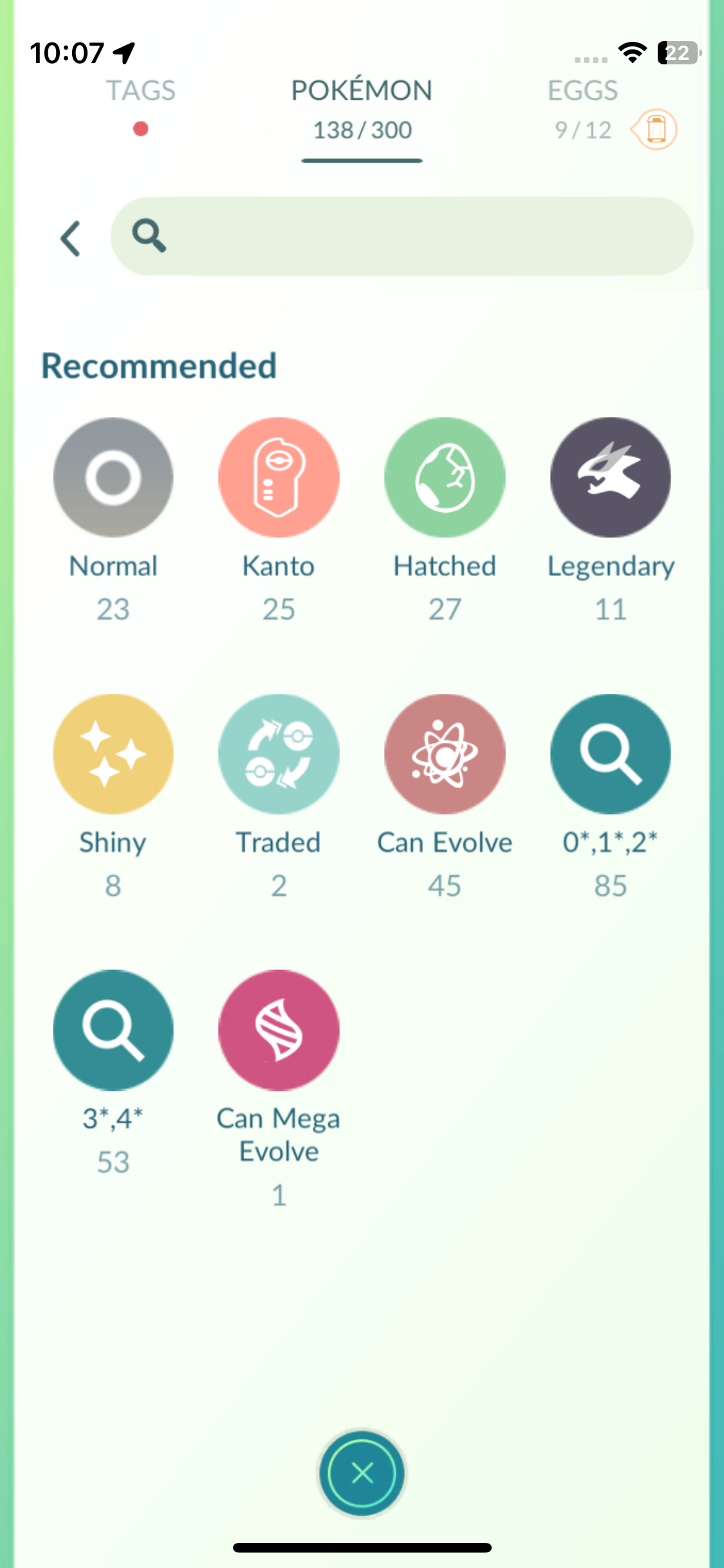
Task: Filter by Shiny Pokémon
Action: (113, 754)
